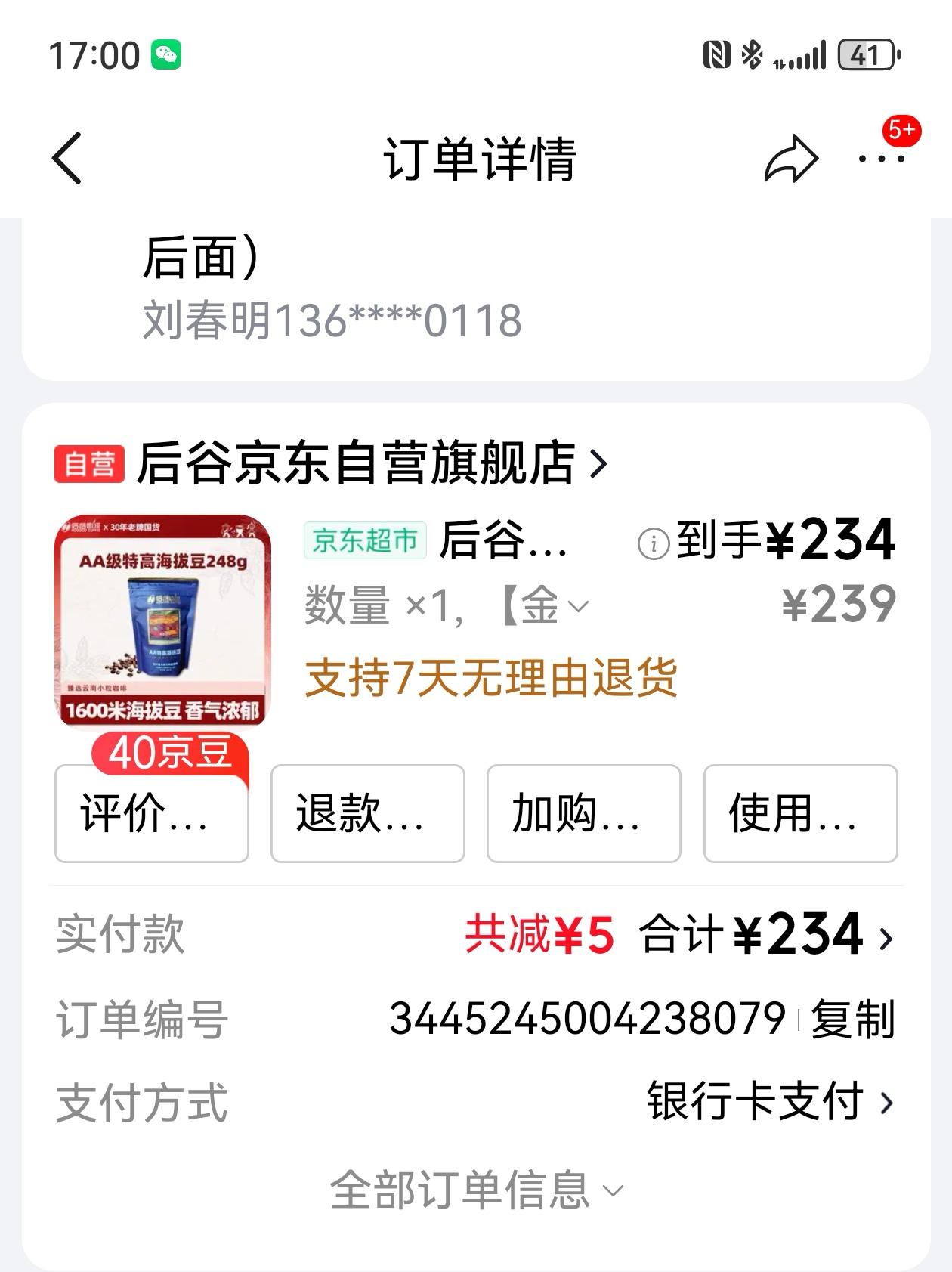Tap the 加购 add-to-cart button
952x1272 pixels.
click(583, 813)
